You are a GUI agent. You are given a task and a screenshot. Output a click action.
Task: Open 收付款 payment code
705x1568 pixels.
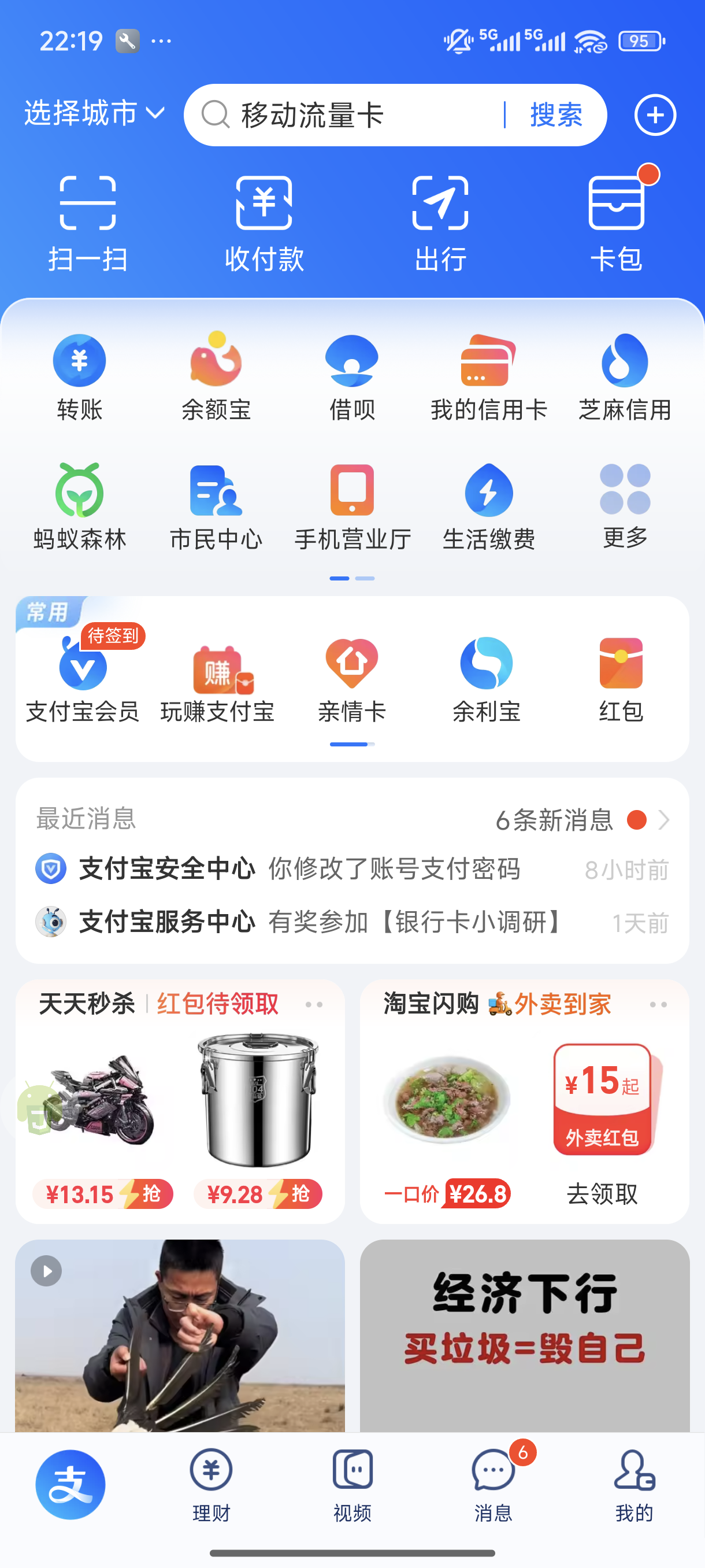(264, 222)
